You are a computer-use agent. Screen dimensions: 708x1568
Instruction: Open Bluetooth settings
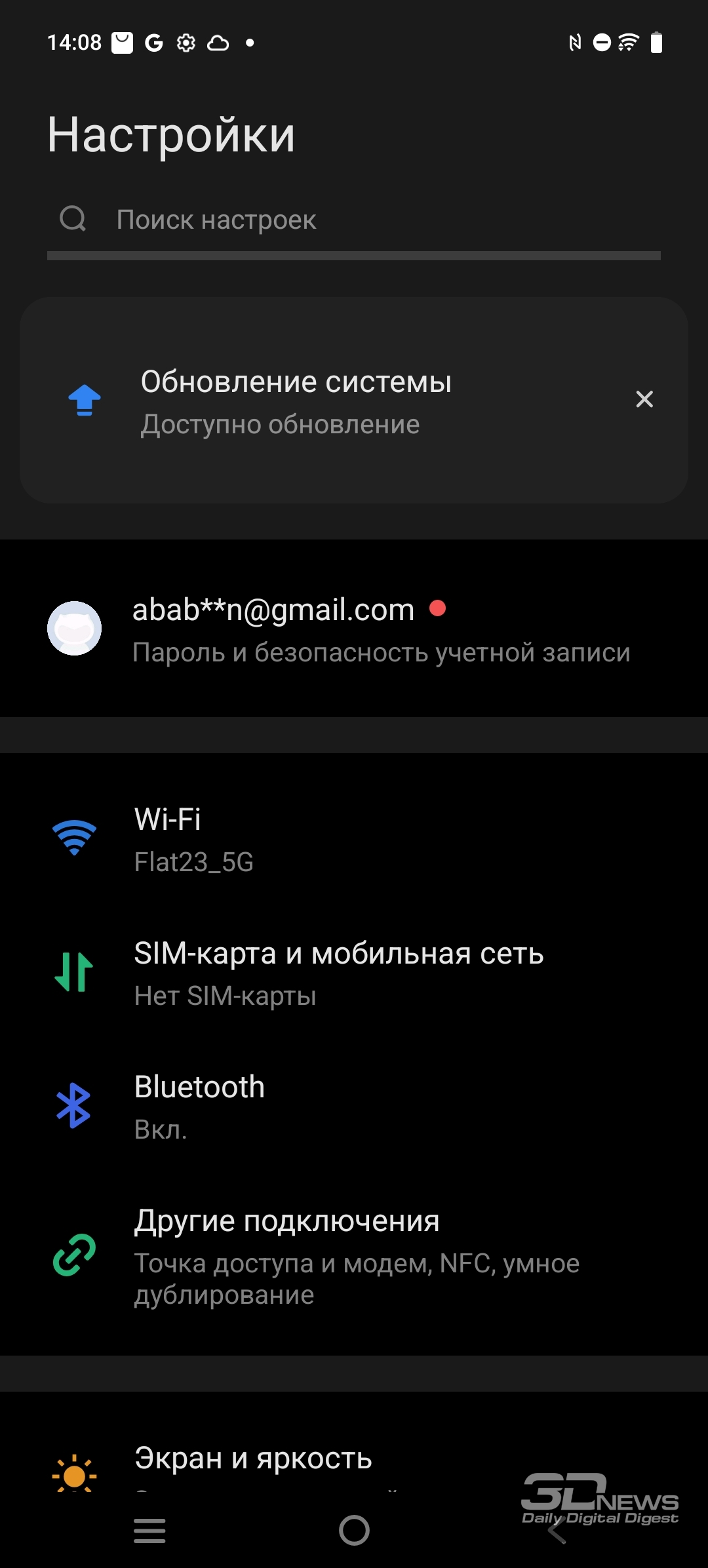pos(354,1107)
